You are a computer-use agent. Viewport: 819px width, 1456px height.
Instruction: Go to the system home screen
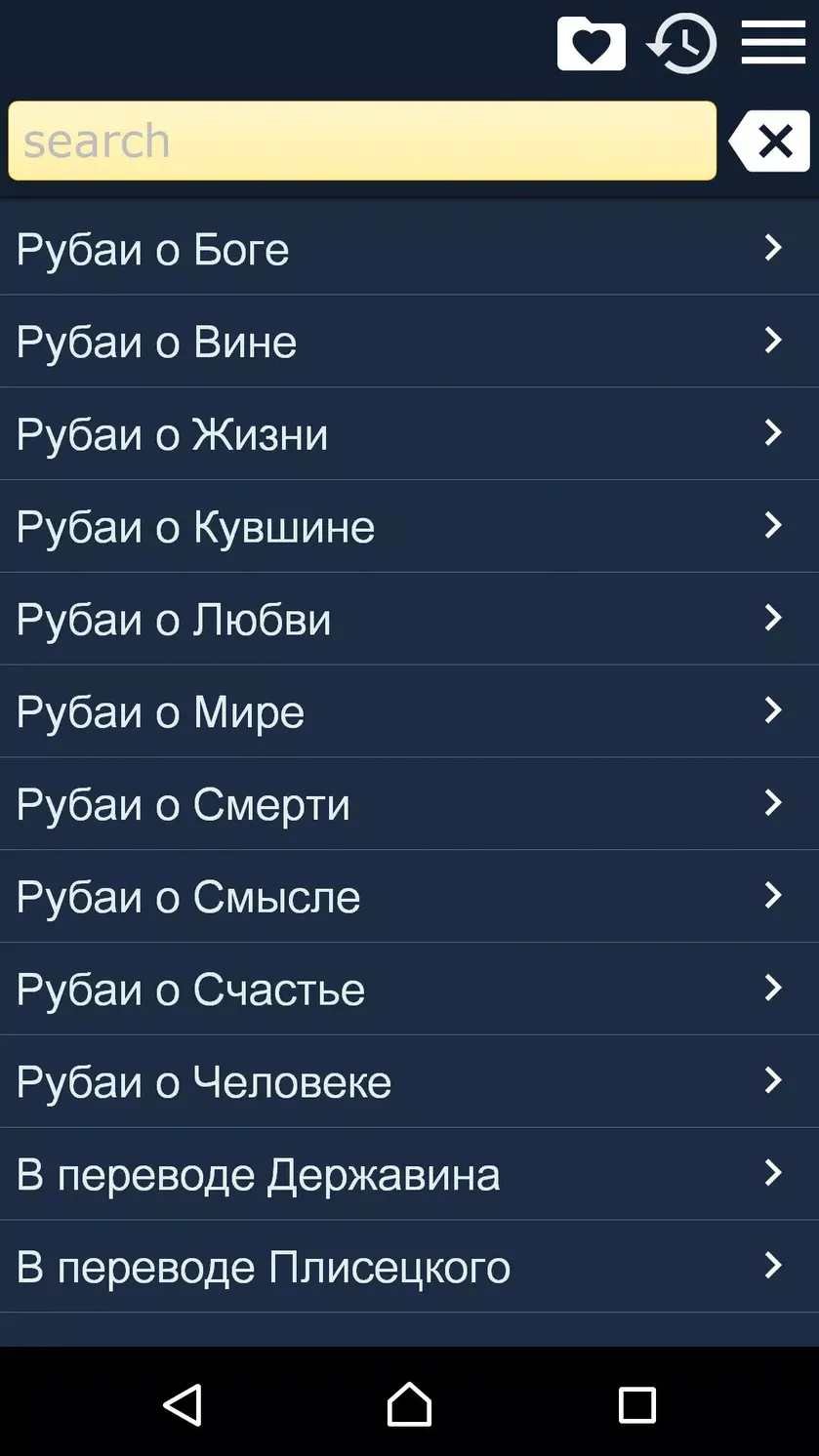[x=409, y=1405]
